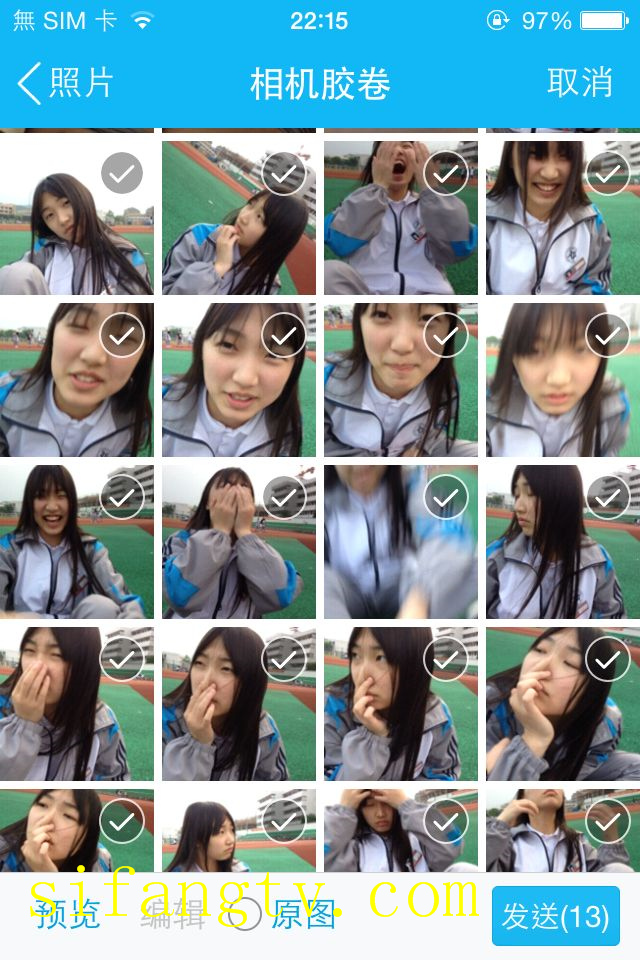Deselect the yawning girl photo's checkmark

pyautogui.click(x=446, y=174)
